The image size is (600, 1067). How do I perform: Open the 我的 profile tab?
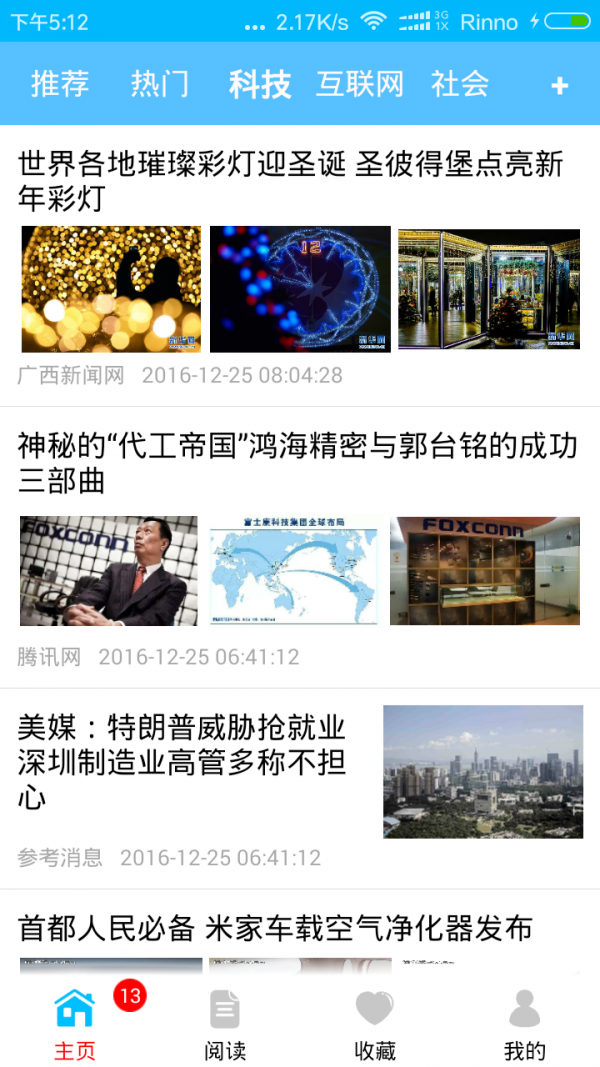pyautogui.click(x=525, y=1022)
